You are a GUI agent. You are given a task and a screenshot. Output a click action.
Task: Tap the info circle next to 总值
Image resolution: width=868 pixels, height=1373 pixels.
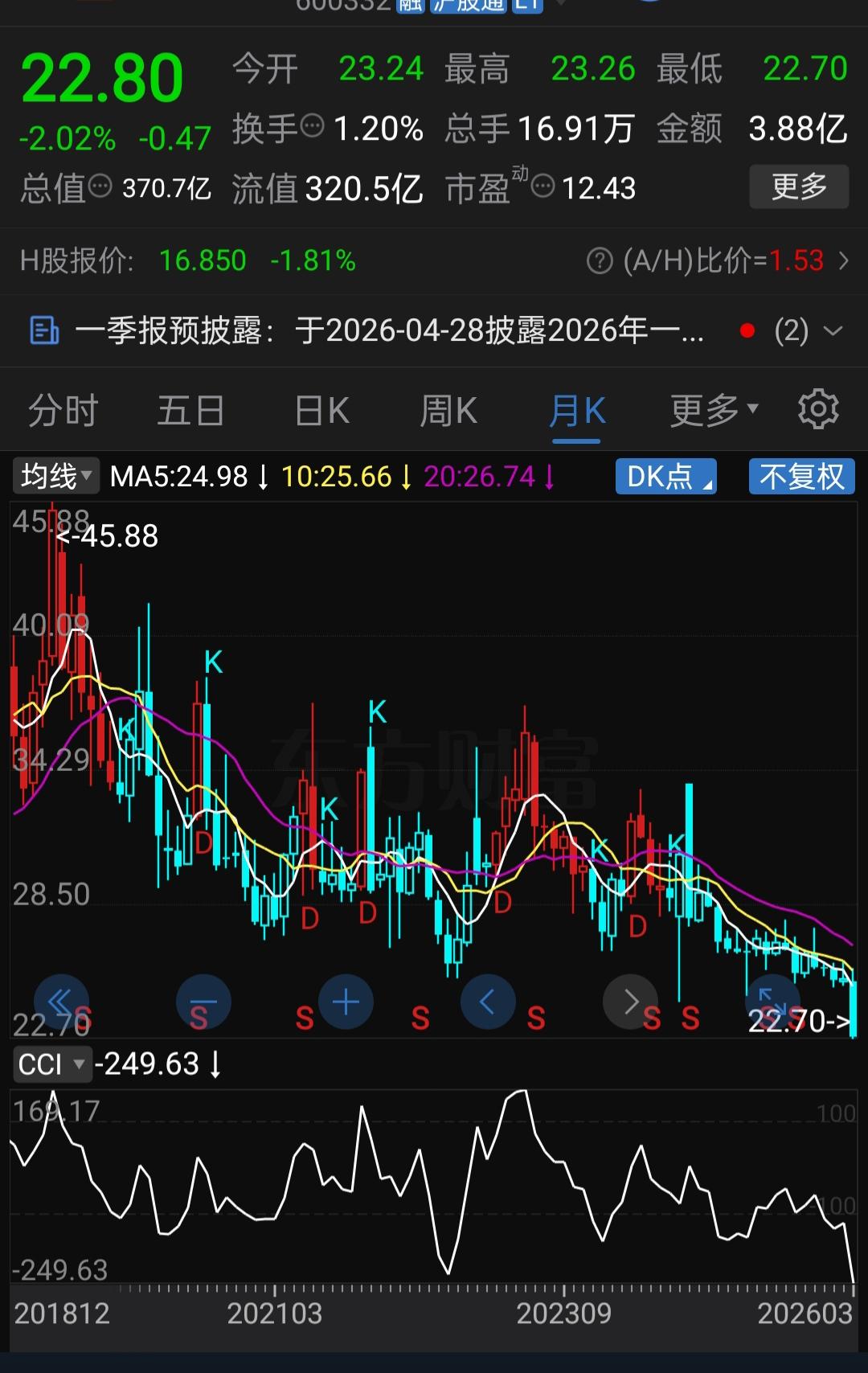(98, 188)
